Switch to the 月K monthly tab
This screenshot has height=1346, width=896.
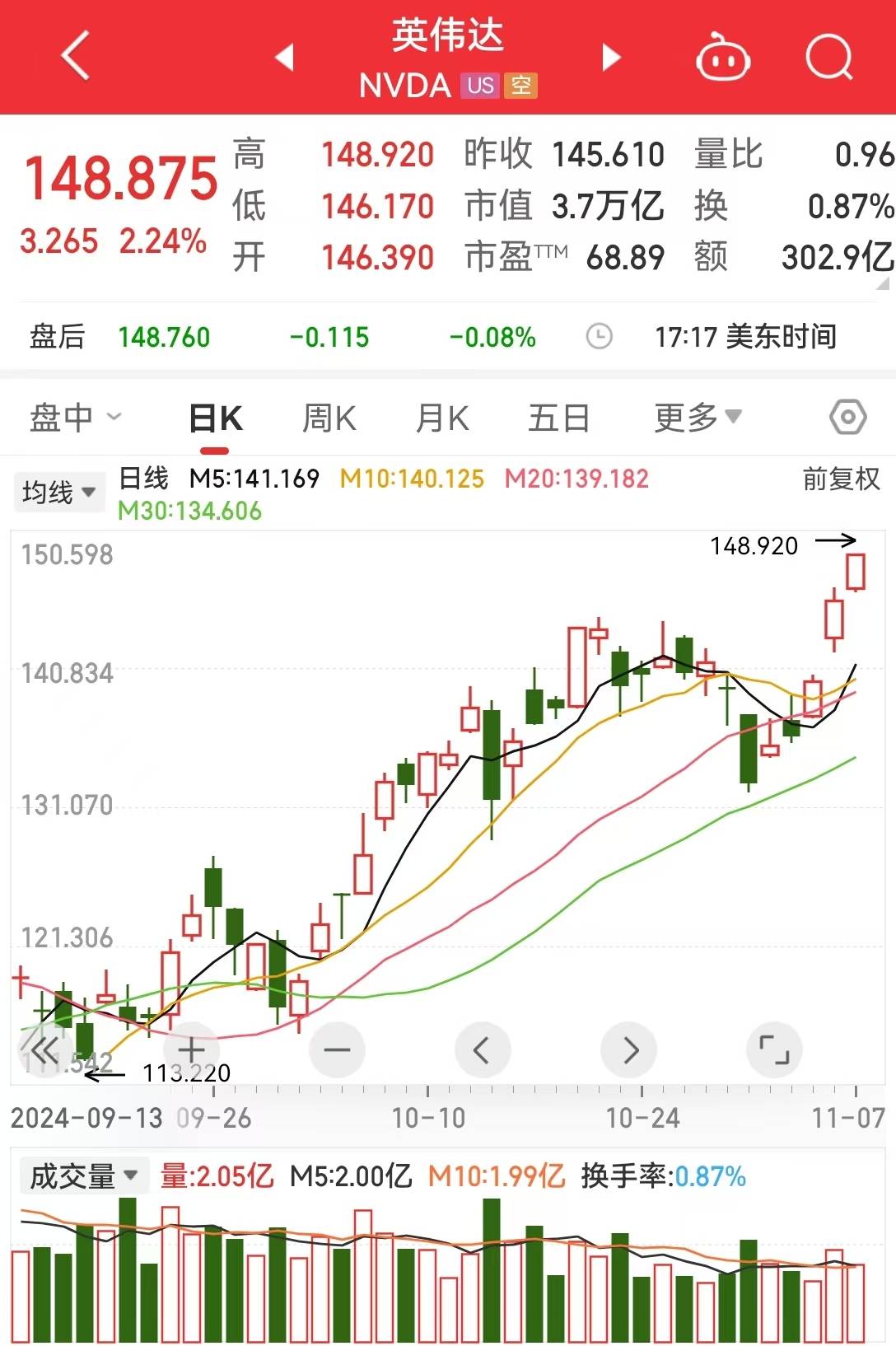443,418
